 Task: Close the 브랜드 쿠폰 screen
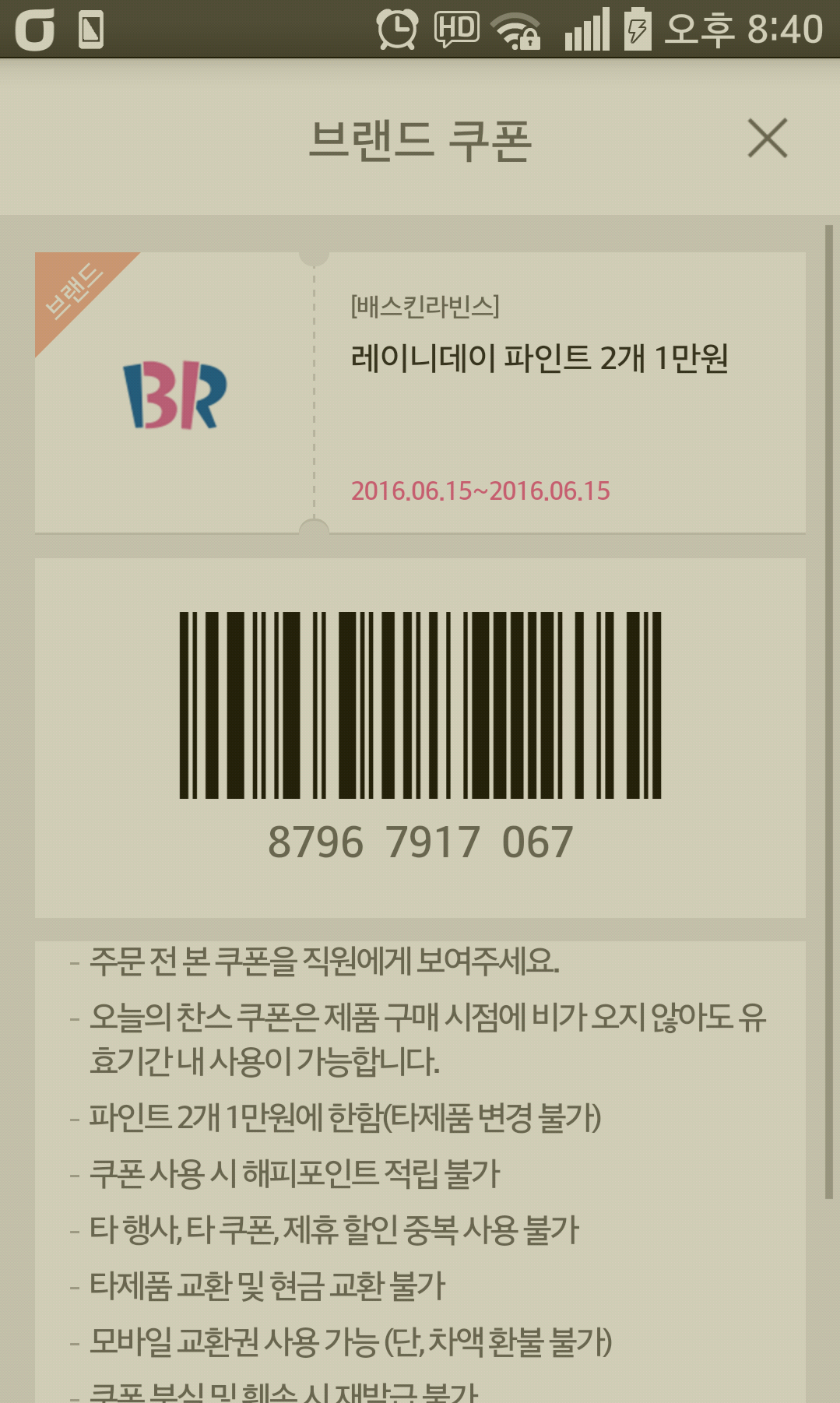pyautogui.click(x=767, y=139)
